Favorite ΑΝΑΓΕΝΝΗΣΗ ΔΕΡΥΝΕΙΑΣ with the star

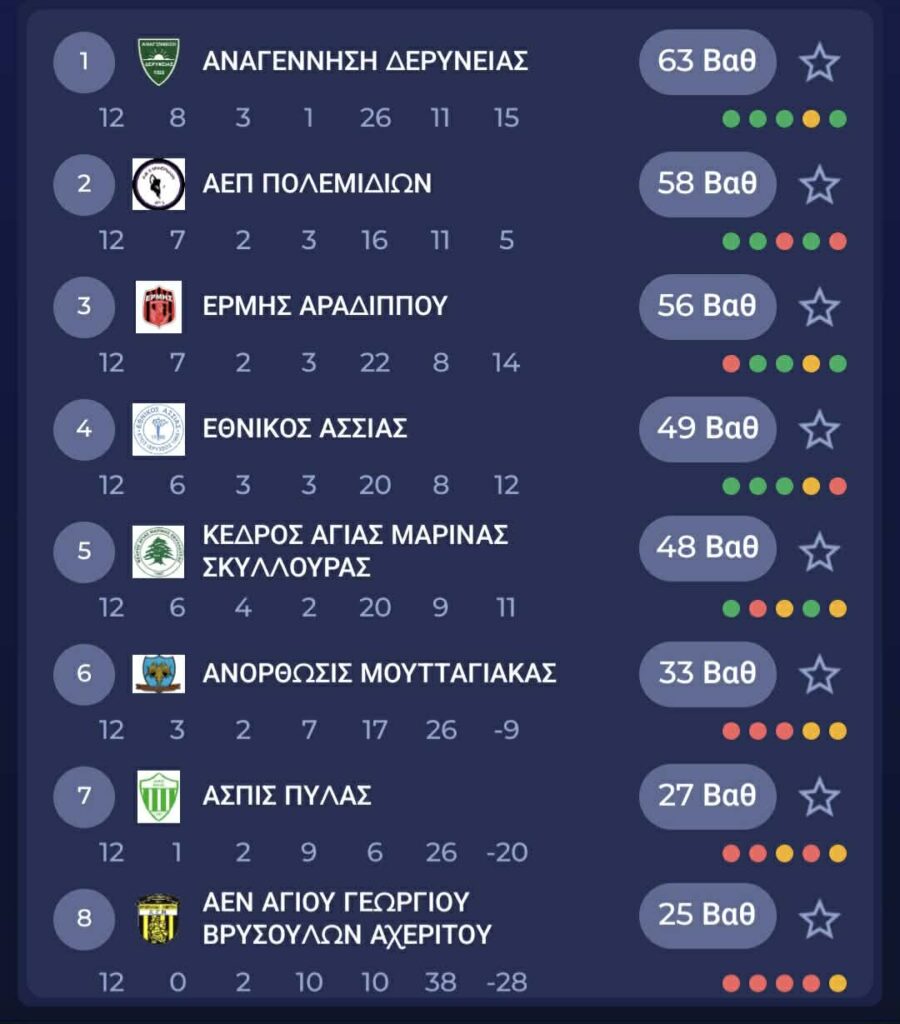(819, 63)
